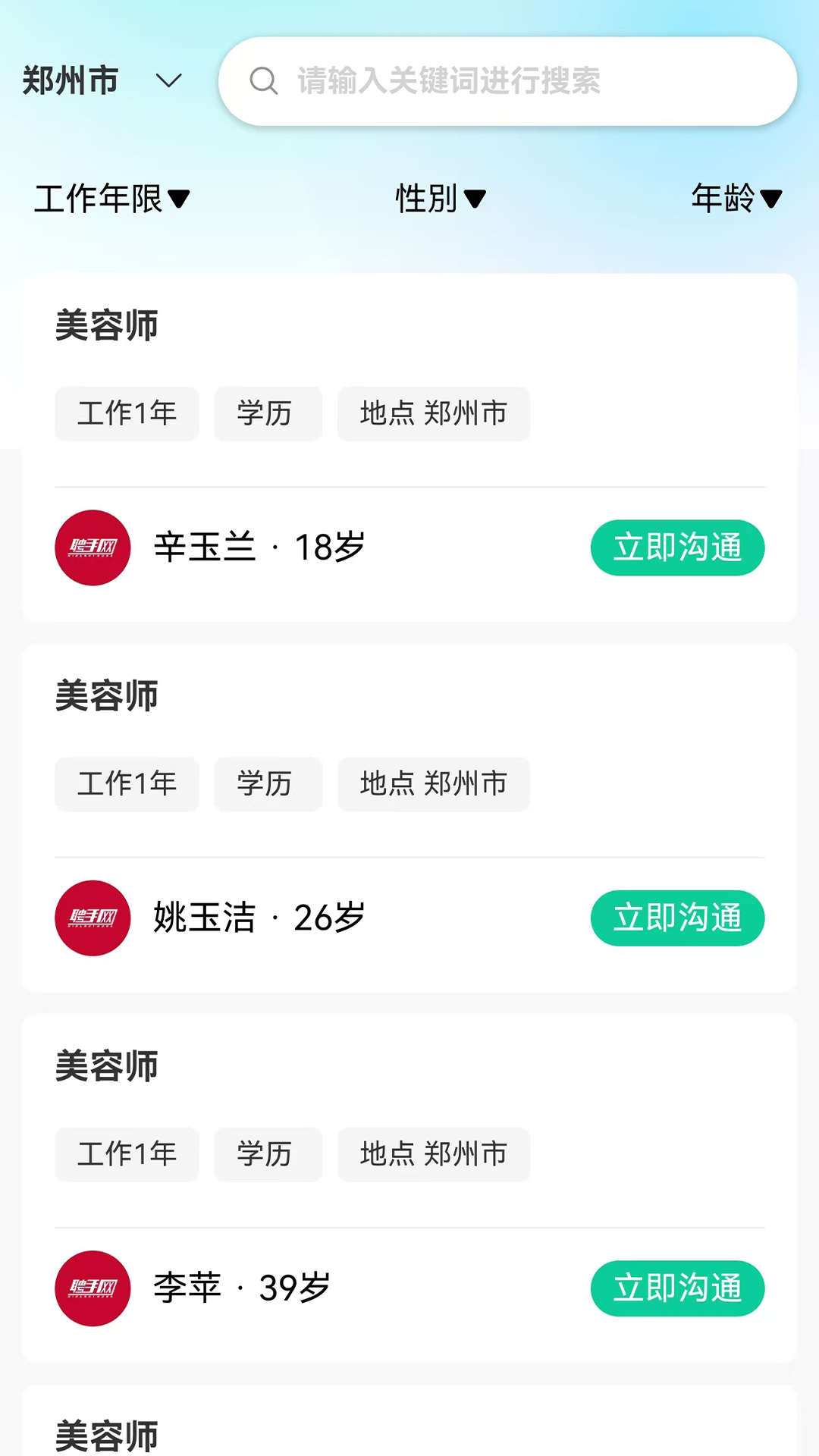Viewport: 819px width, 1456px height.
Task: Click 姚玉洁's red avatar logo
Action: coord(93,918)
